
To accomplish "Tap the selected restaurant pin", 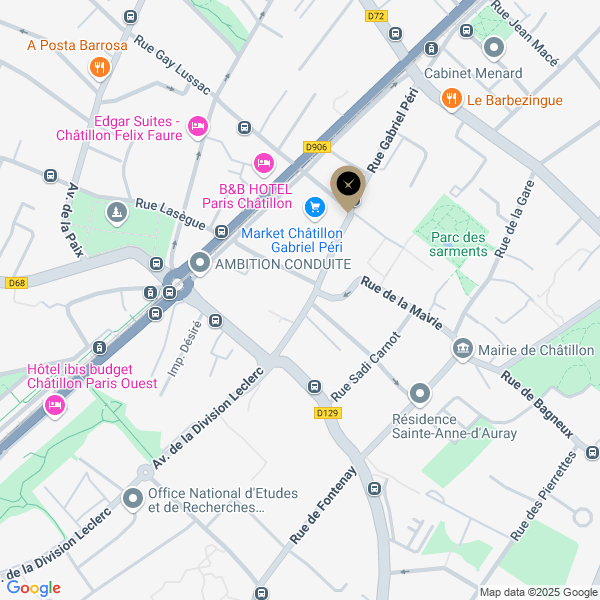I will pos(348,185).
